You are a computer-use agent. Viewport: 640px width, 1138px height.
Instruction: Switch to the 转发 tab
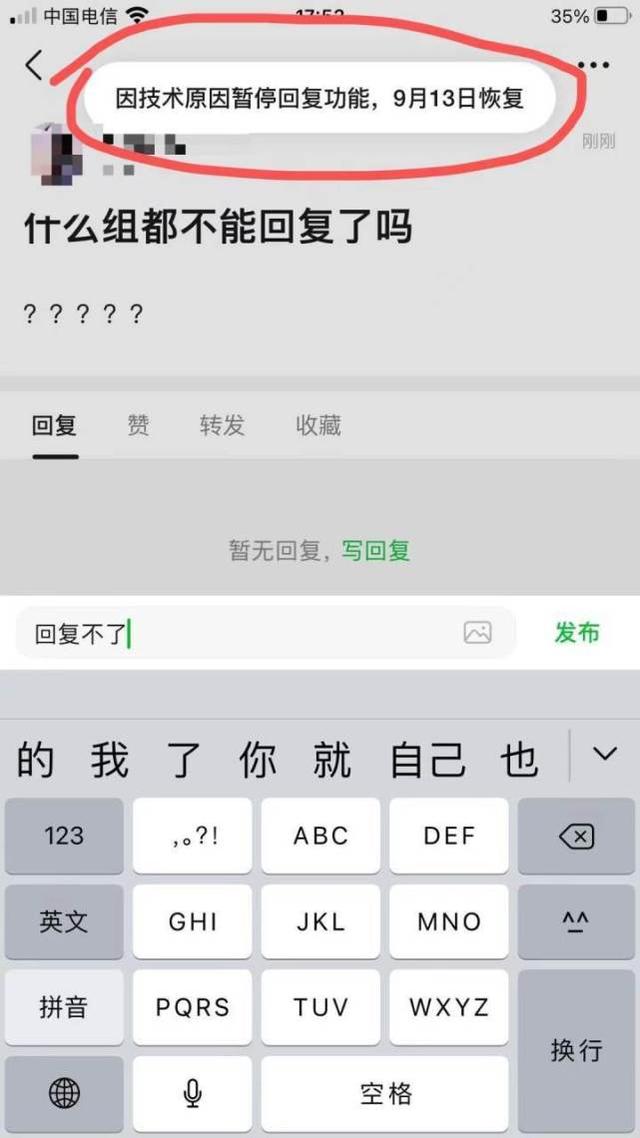point(222,426)
